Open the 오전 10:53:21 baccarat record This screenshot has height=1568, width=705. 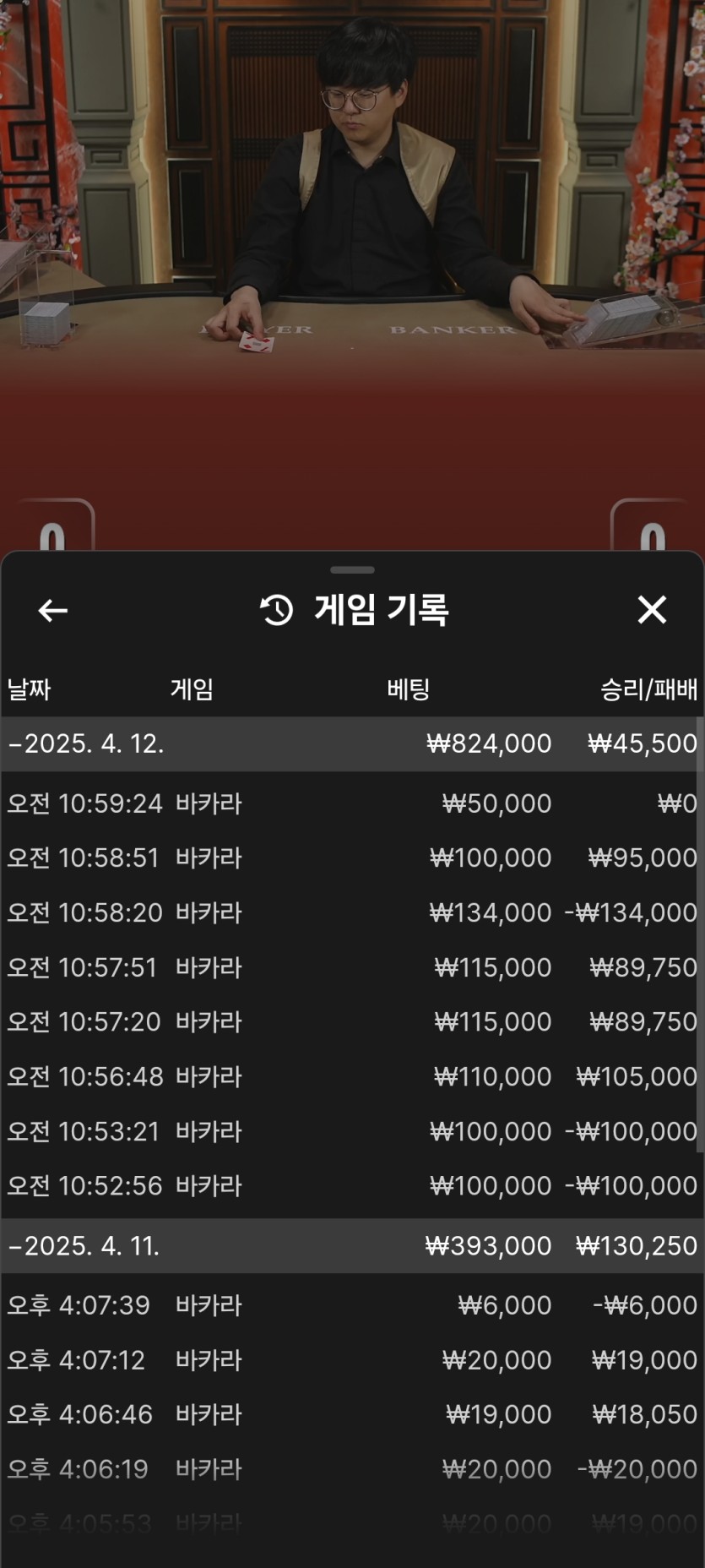click(x=351, y=1131)
